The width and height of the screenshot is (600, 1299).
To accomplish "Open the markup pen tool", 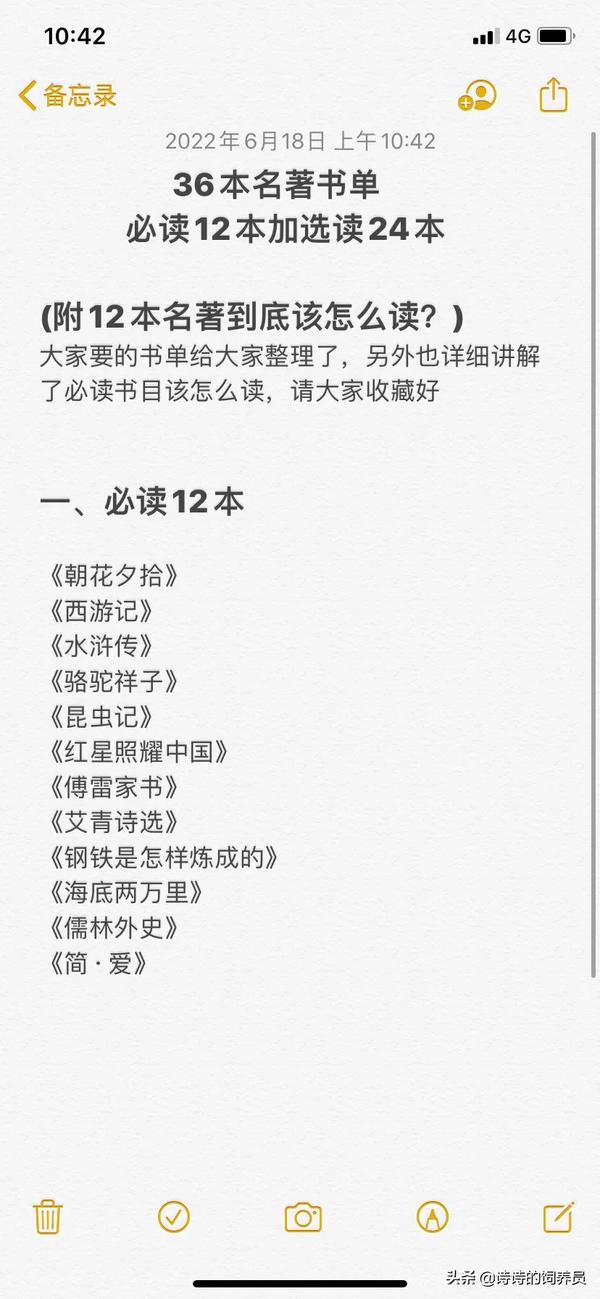I will pos(432,1217).
